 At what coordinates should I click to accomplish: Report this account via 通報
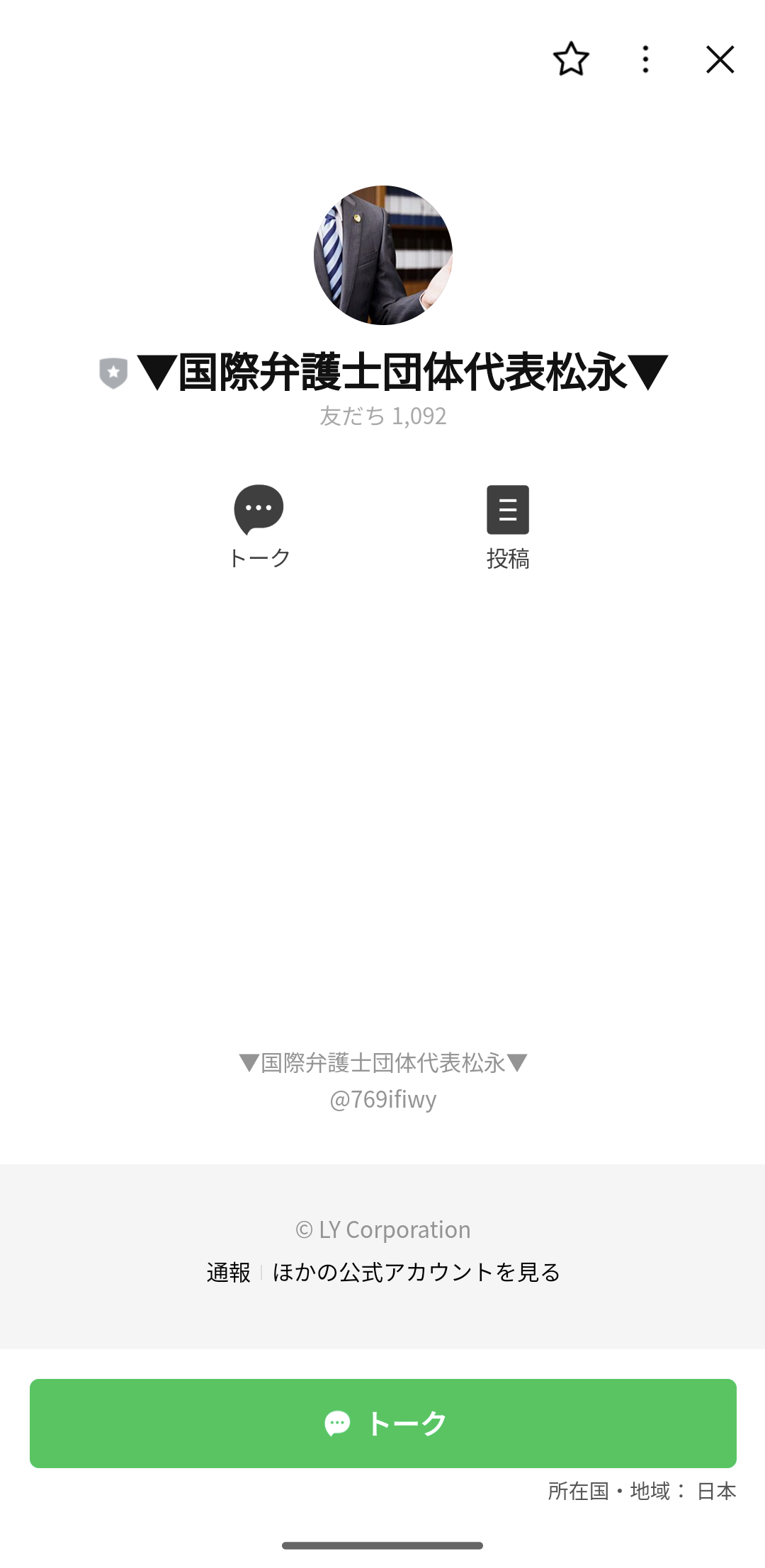coord(228,1272)
